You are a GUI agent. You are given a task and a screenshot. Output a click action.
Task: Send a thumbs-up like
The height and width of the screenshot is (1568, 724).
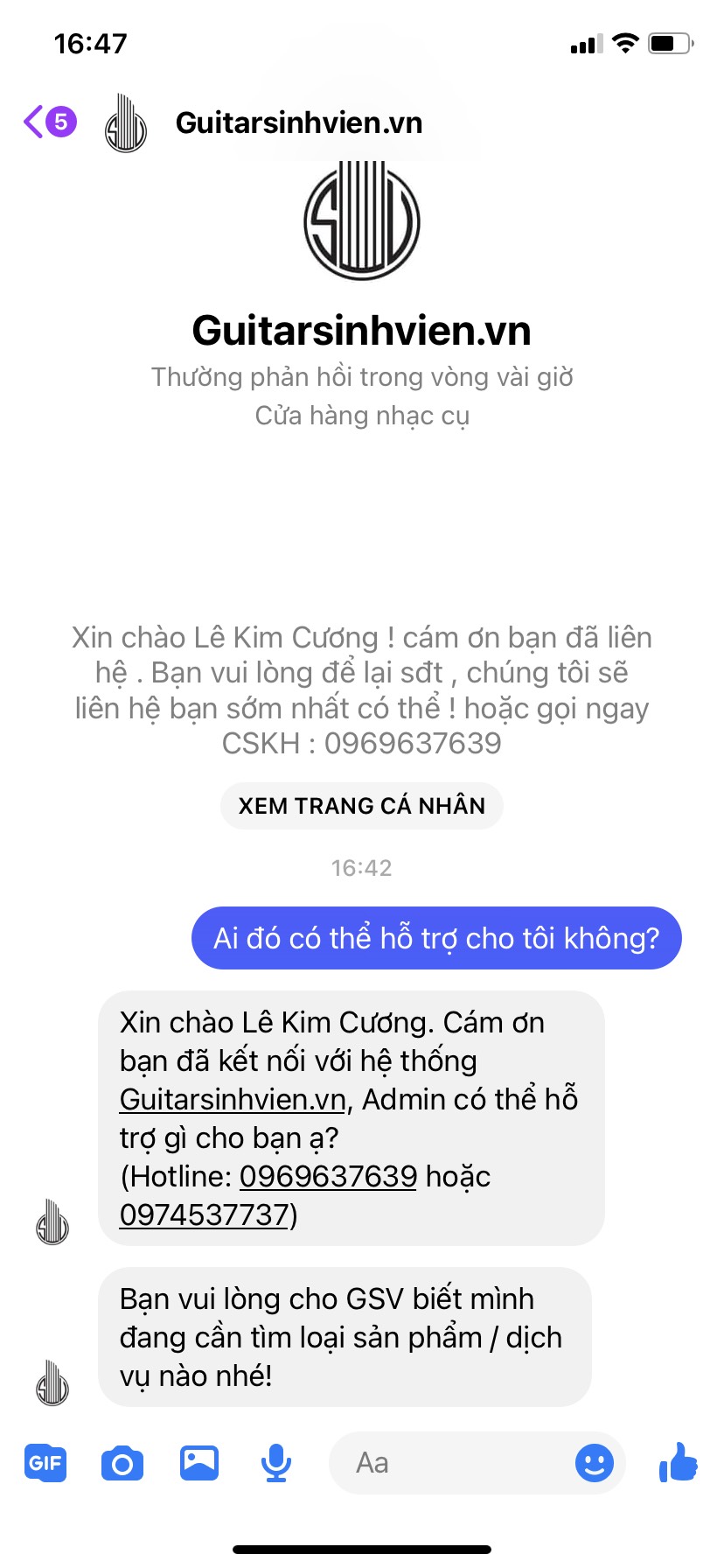pos(678,1462)
